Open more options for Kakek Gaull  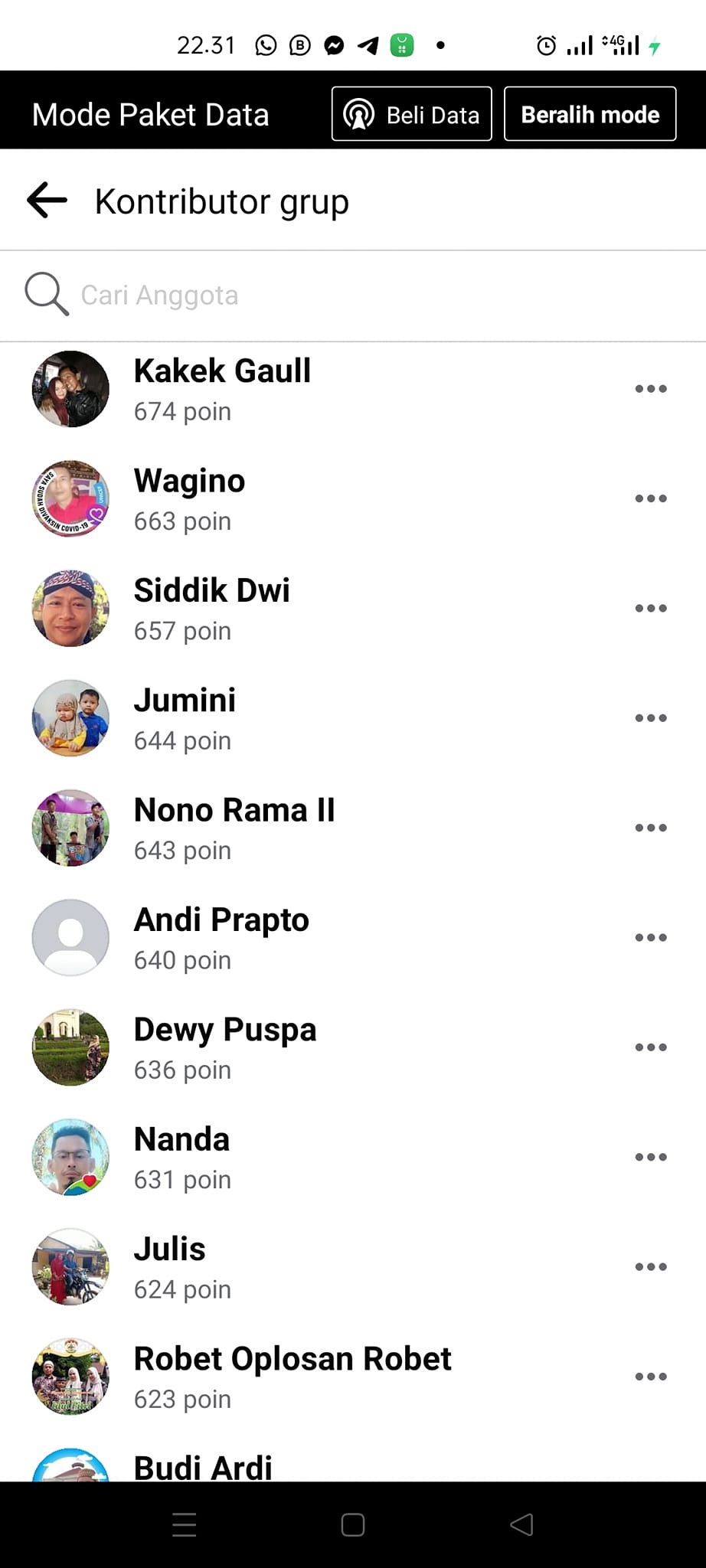point(651,389)
